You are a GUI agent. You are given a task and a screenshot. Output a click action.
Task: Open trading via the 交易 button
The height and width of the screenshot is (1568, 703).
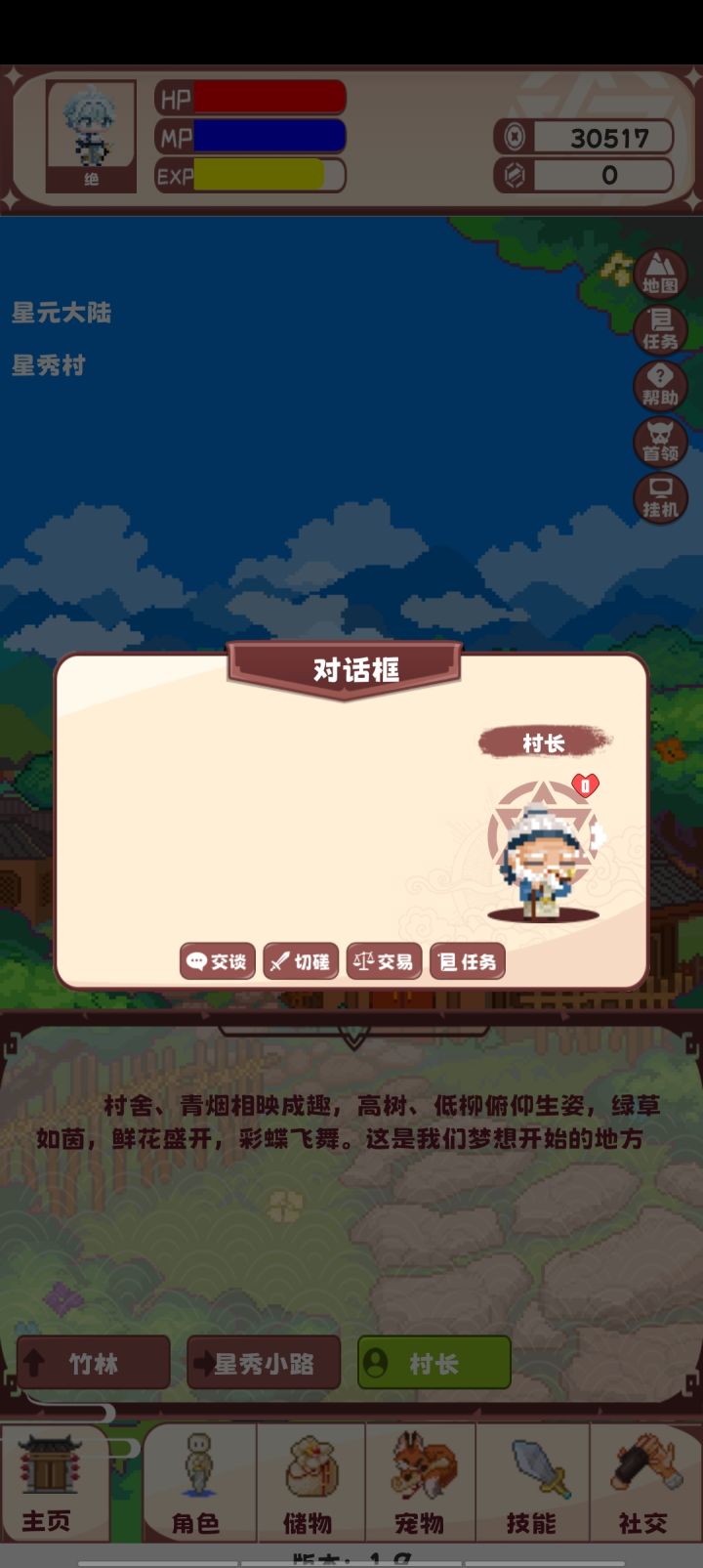383,961
